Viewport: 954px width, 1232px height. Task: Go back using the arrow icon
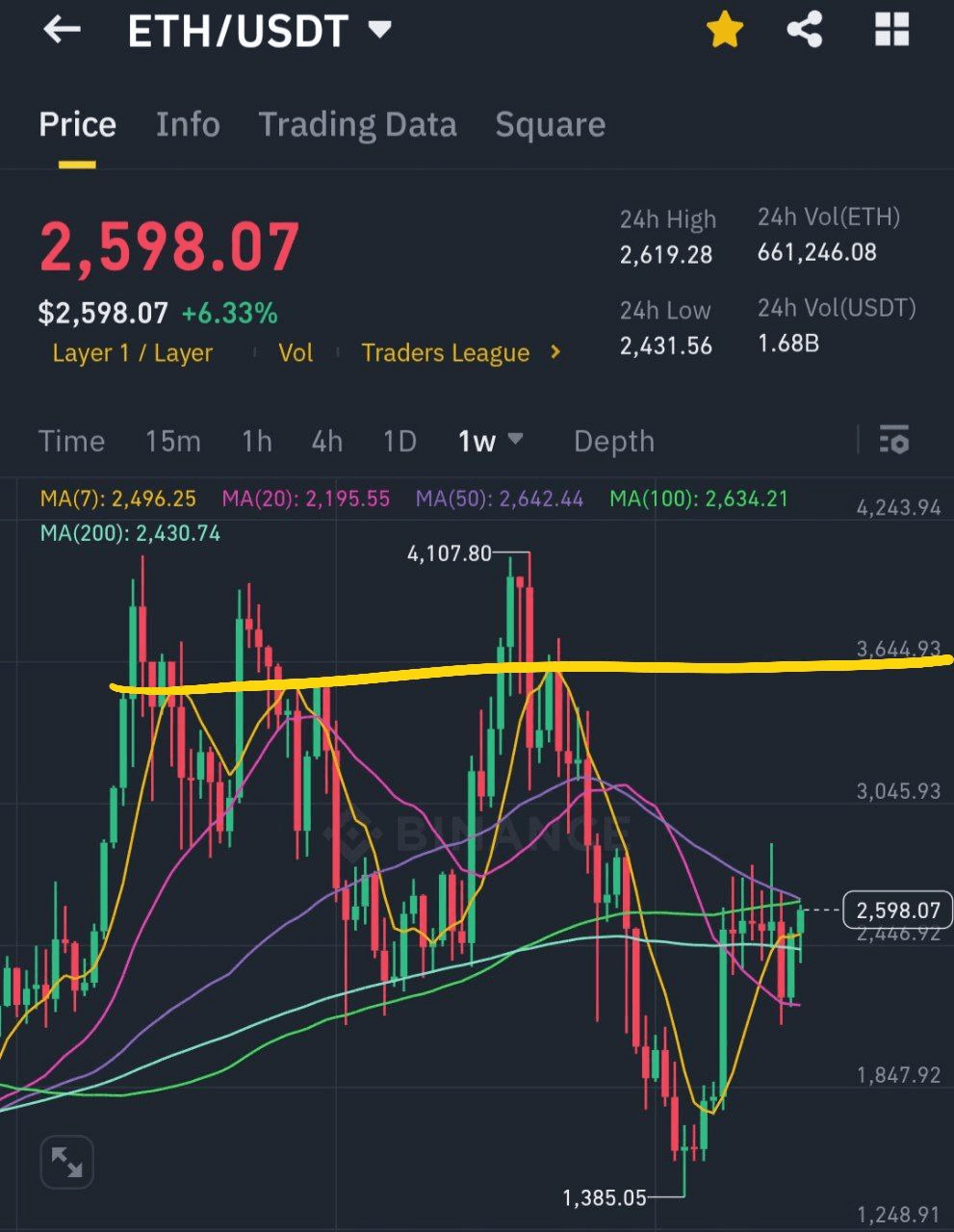(62, 30)
